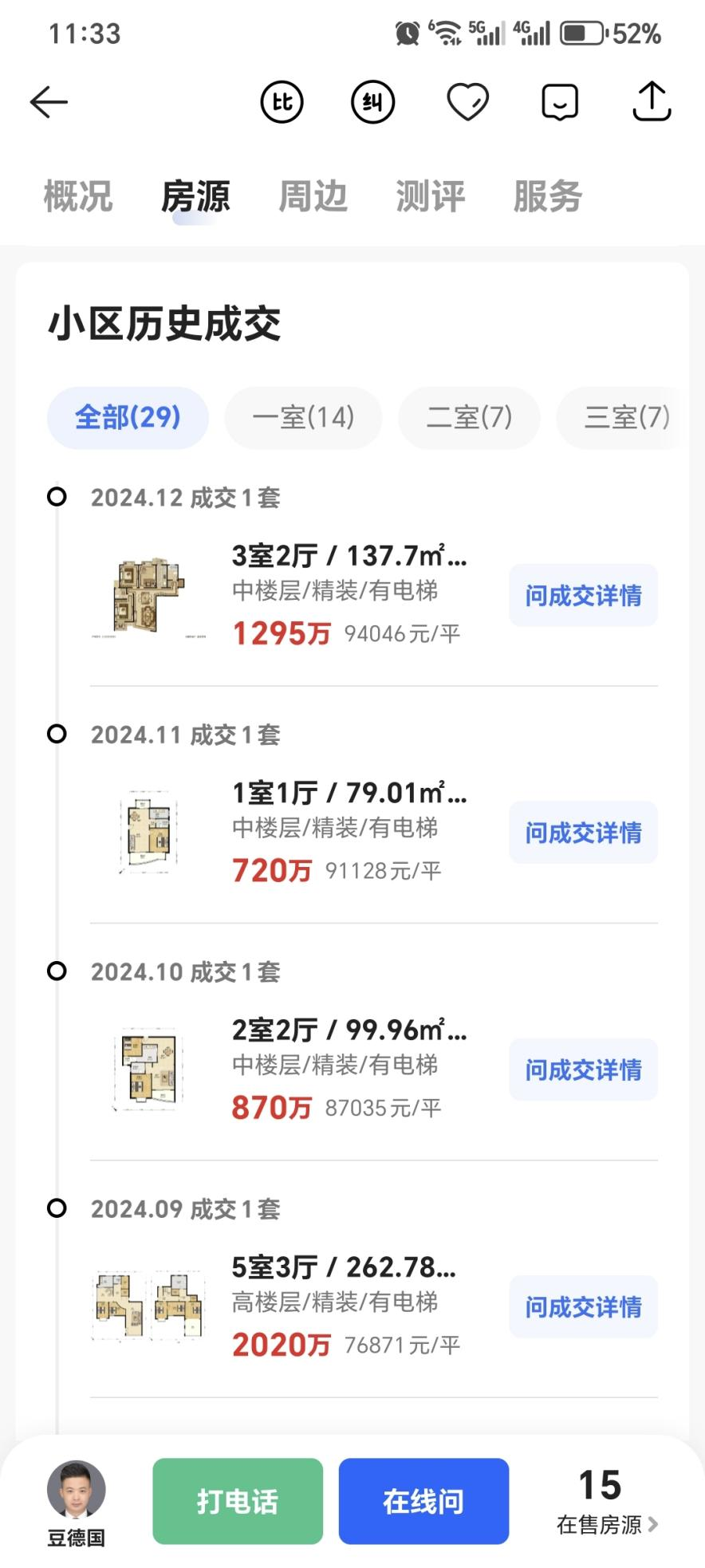The width and height of the screenshot is (705, 1568).
Task: Favorite this listing via the heart icon
Action: coord(468,101)
